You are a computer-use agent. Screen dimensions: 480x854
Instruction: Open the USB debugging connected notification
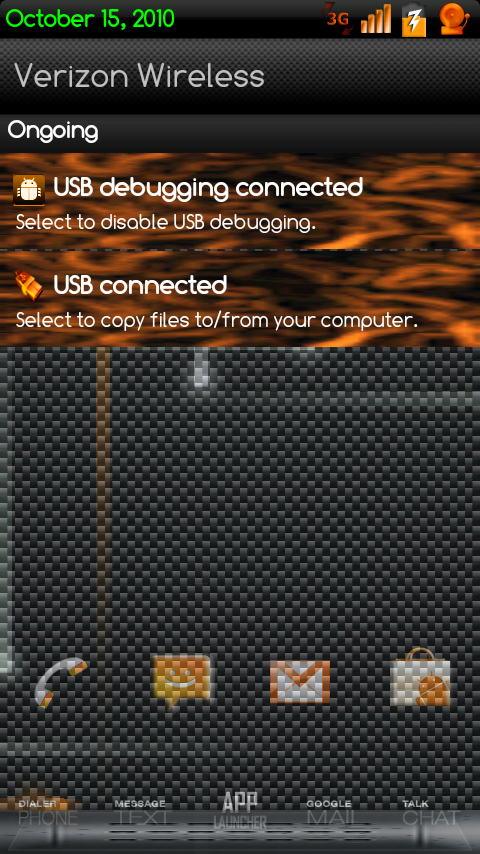point(240,201)
